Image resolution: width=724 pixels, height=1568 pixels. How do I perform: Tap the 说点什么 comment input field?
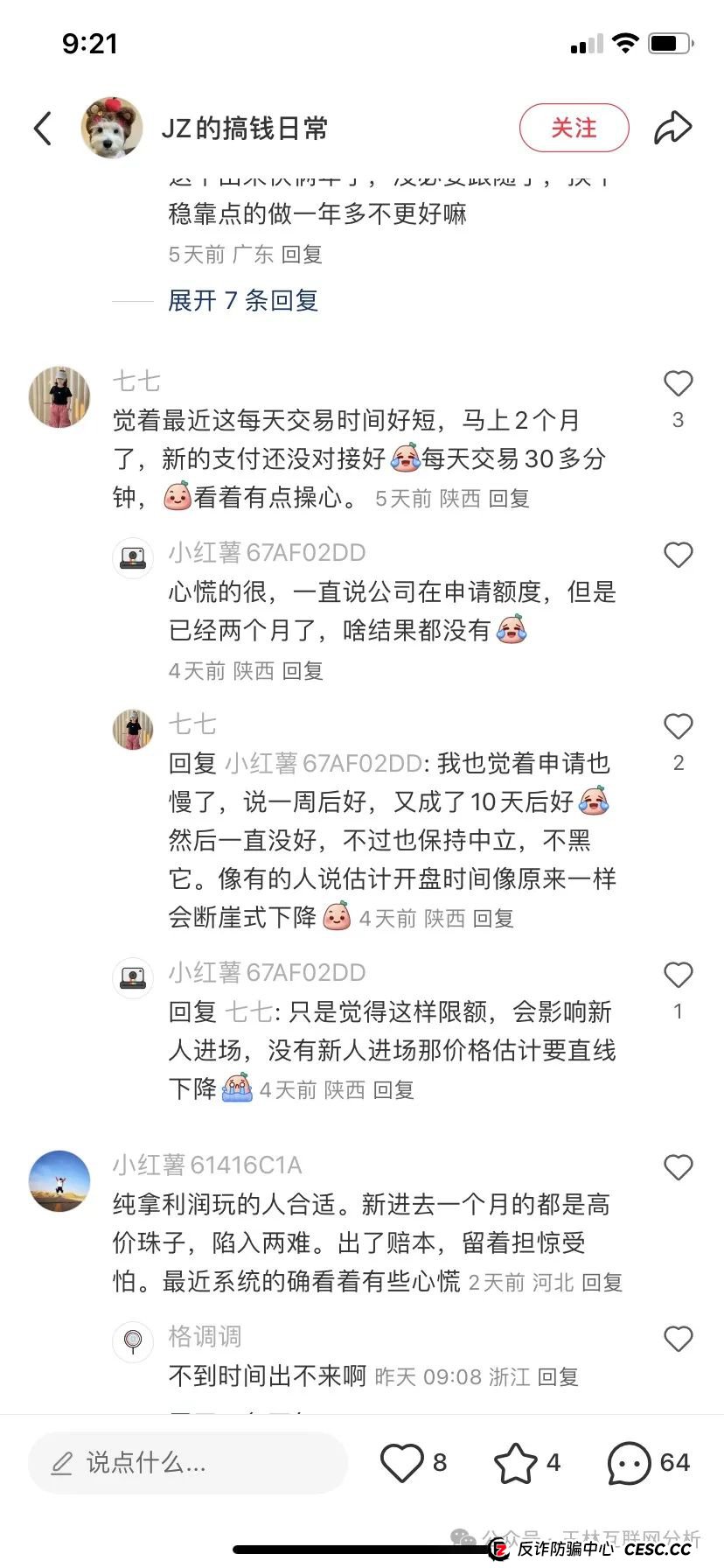point(175,1462)
